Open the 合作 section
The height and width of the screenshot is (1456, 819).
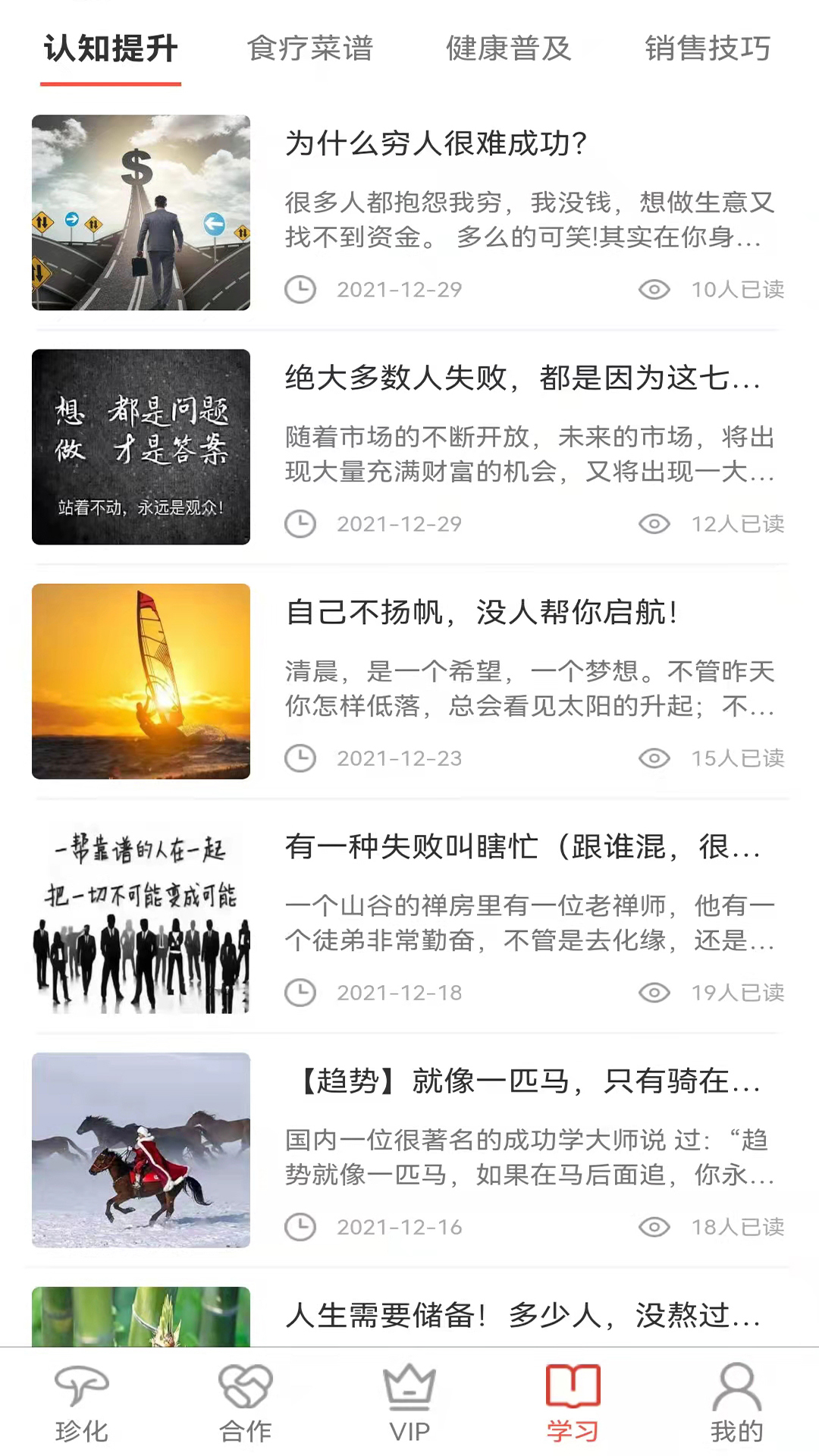click(x=246, y=1403)
